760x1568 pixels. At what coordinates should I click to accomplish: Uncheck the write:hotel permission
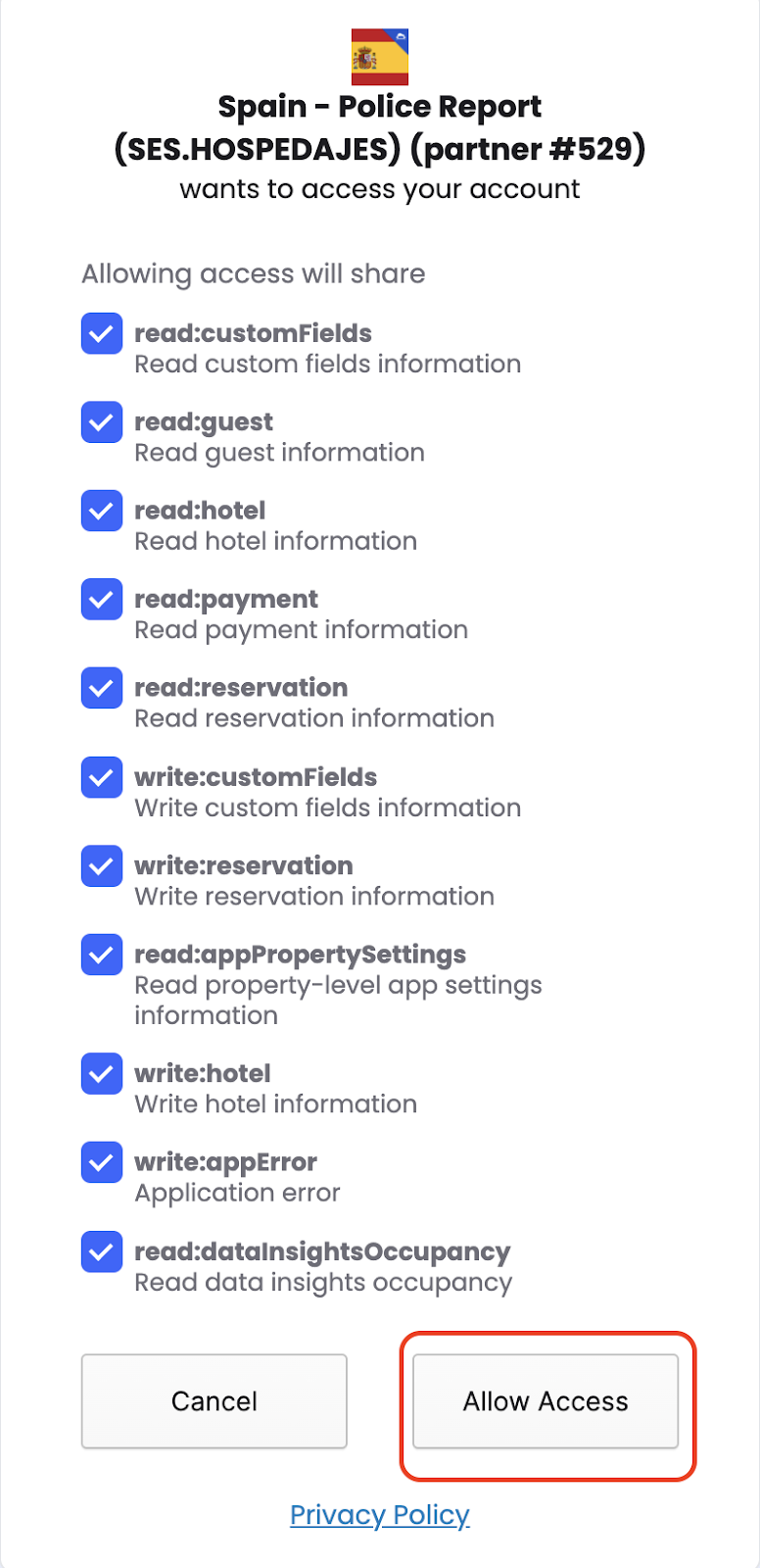coord(102,1074)
